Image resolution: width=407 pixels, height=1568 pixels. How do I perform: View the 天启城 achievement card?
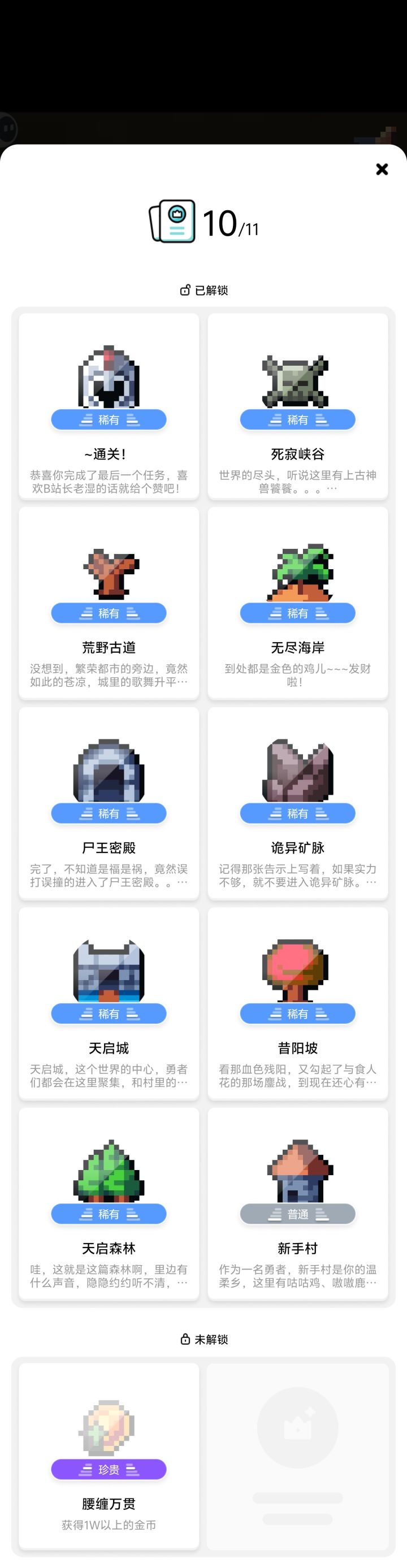tap(109, 1003)
